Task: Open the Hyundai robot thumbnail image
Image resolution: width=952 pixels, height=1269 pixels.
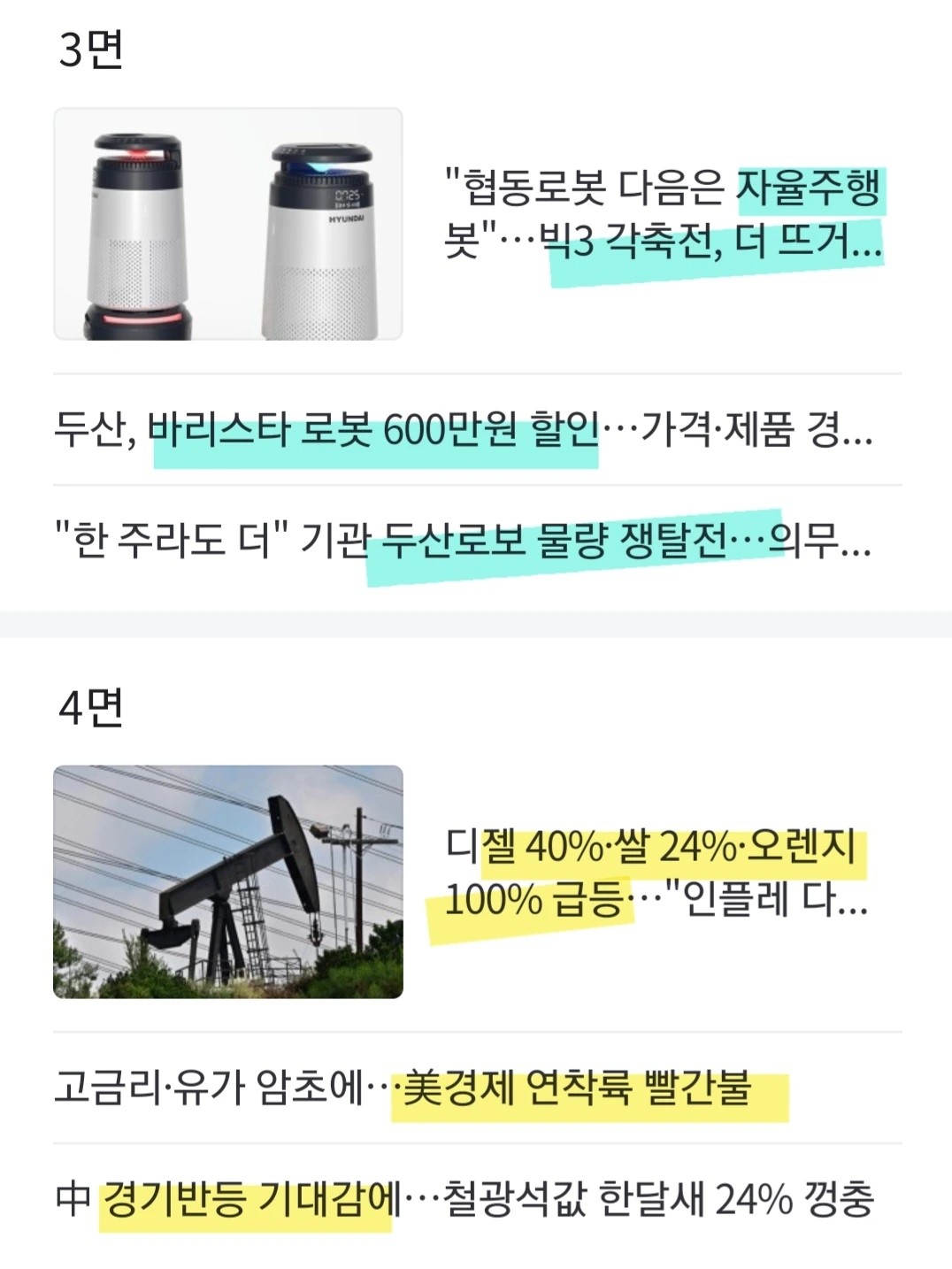Action: 228,224
